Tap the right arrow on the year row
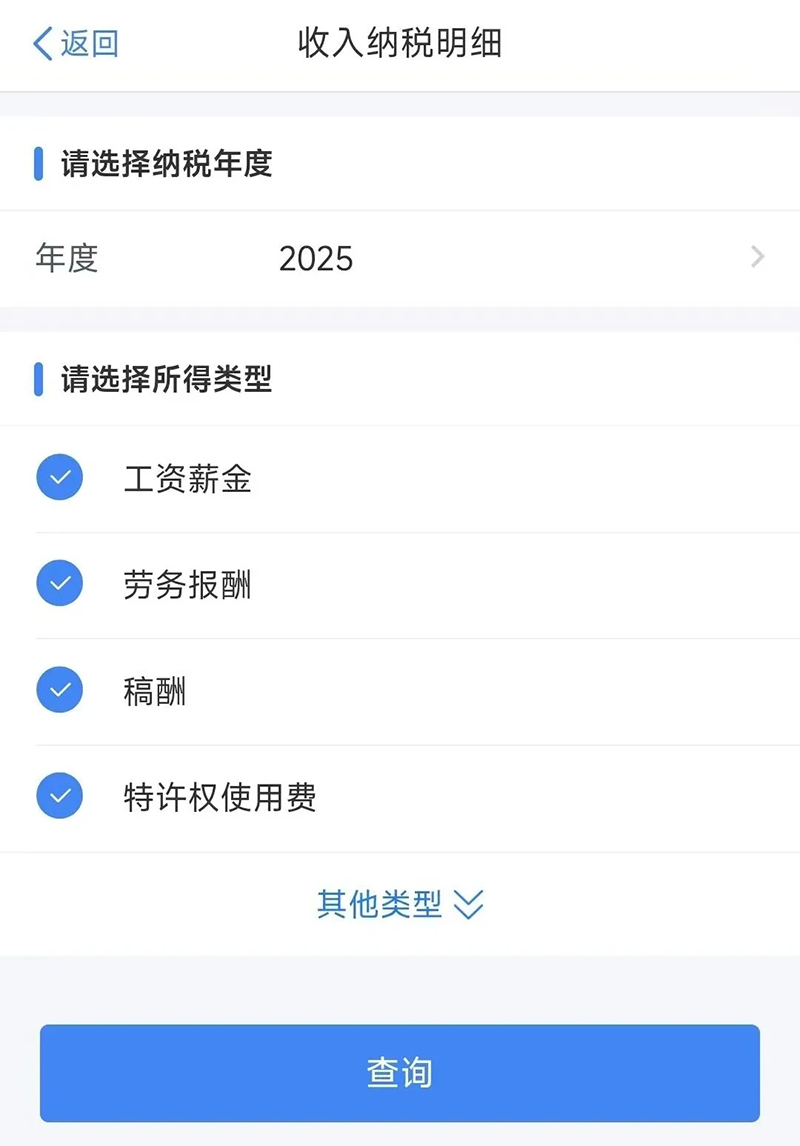Image resolution: width=800 pixels, height=1146 pixels. click(757, 257)
